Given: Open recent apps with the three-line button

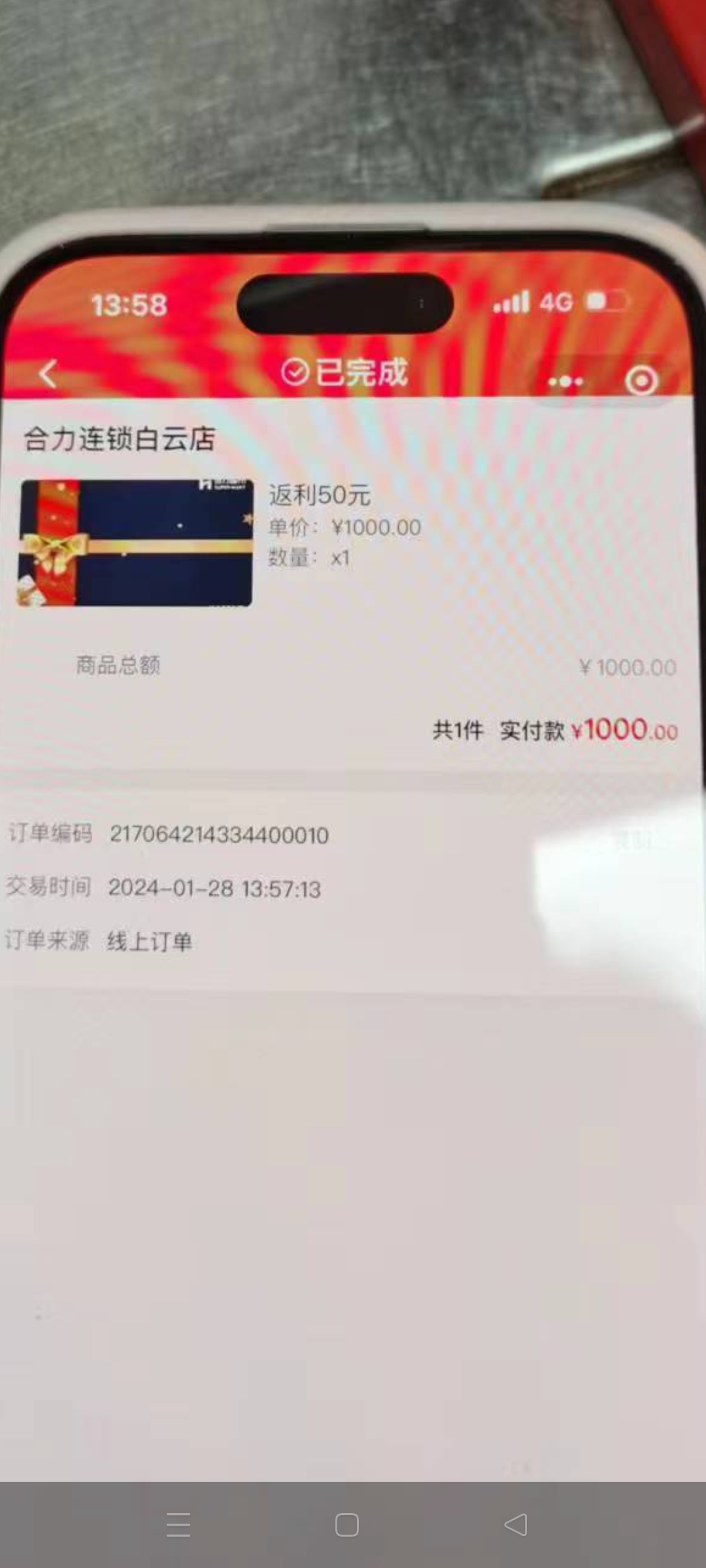Looking at the screenshot, I should [178, 1525].
